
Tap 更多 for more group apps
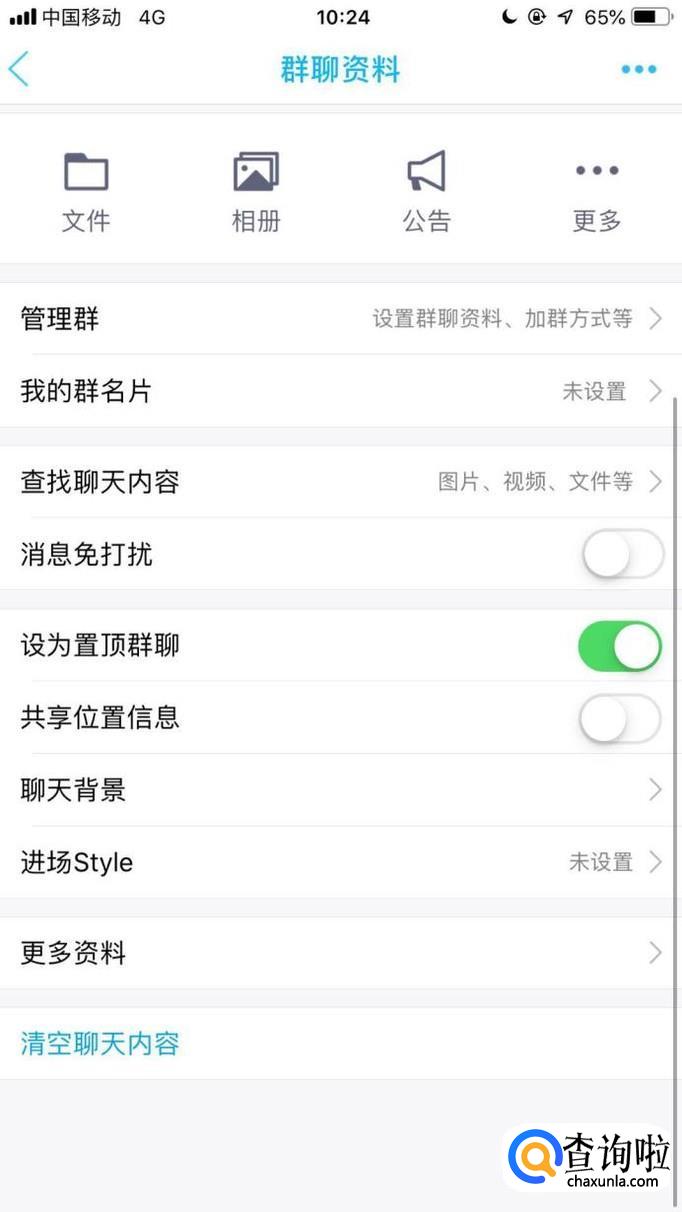[x=597, y=192]
